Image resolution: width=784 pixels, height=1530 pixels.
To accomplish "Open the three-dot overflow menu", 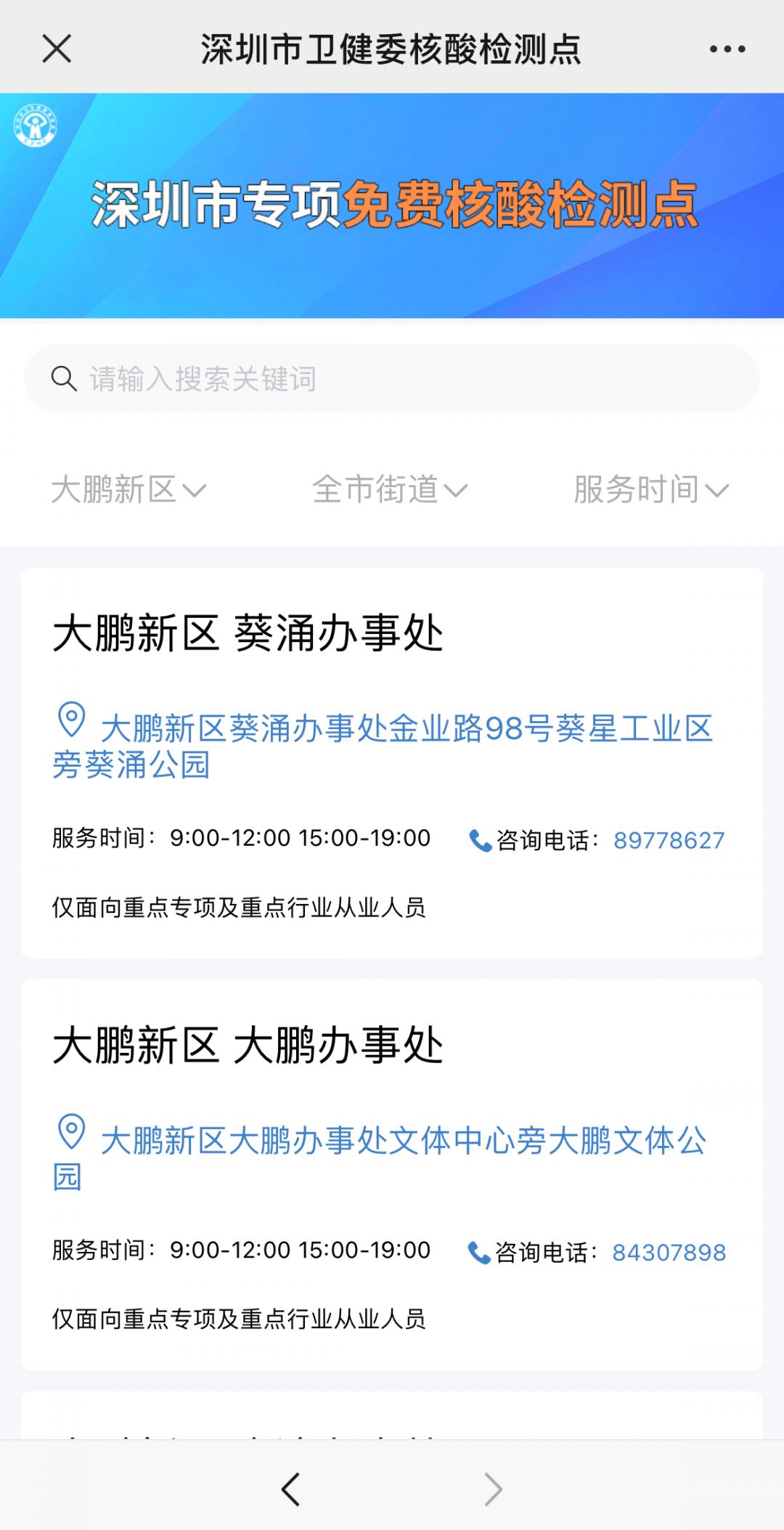I will pyautogui.click(x=727, y=49).
